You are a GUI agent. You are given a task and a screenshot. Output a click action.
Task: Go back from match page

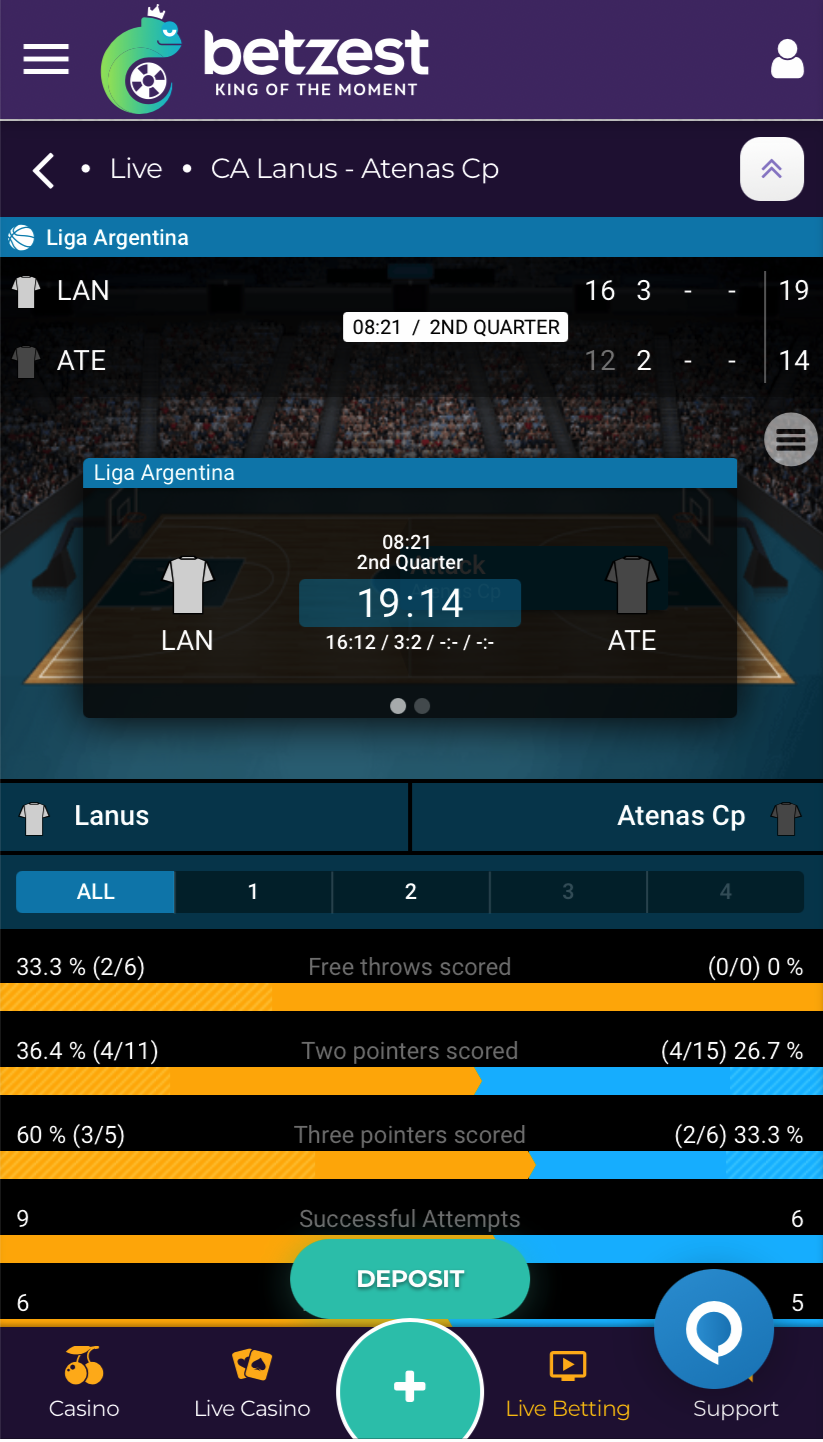(43, 170)
